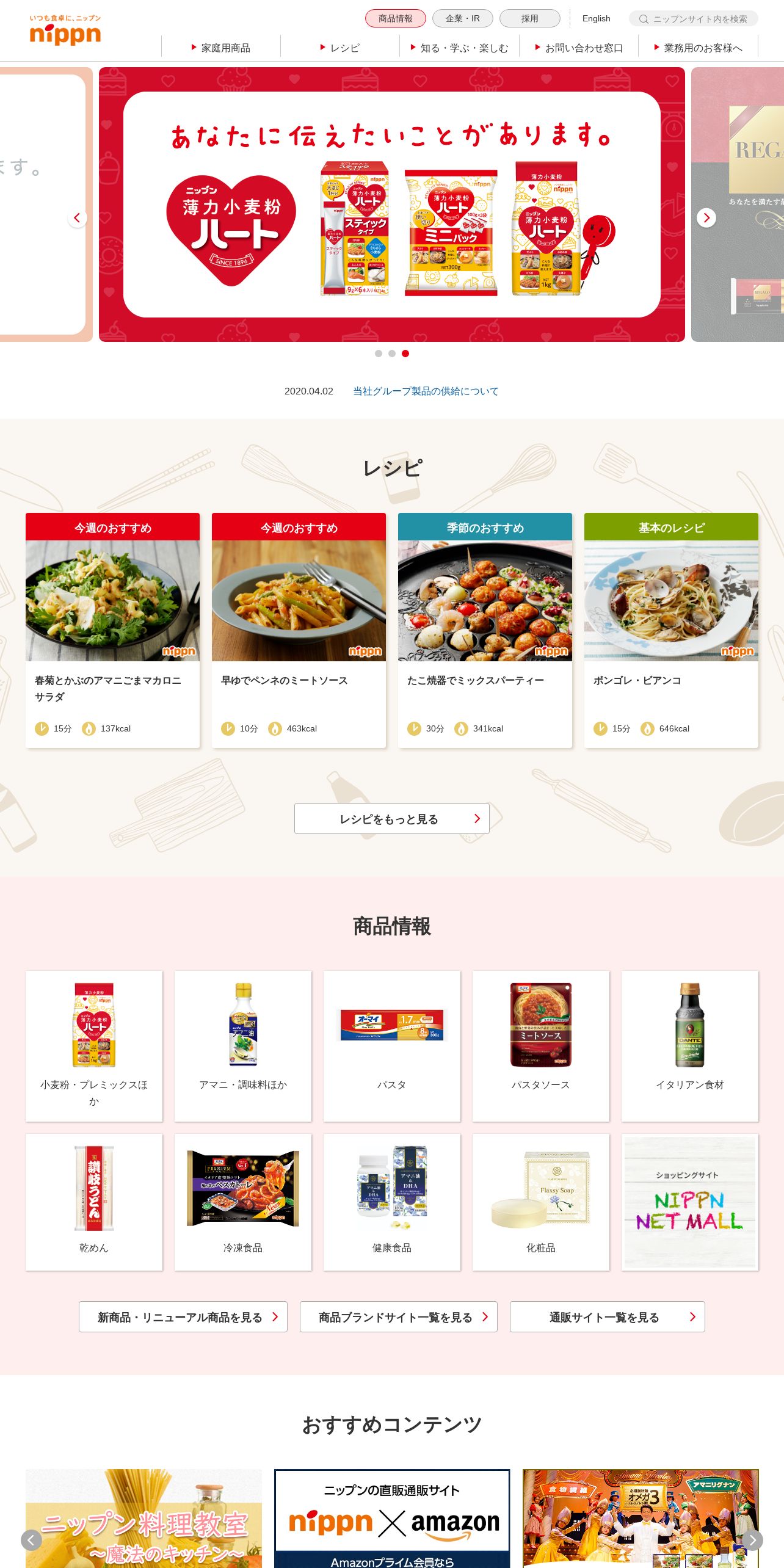Open 通販サイト一覧を見る button

click(608, 1316)
